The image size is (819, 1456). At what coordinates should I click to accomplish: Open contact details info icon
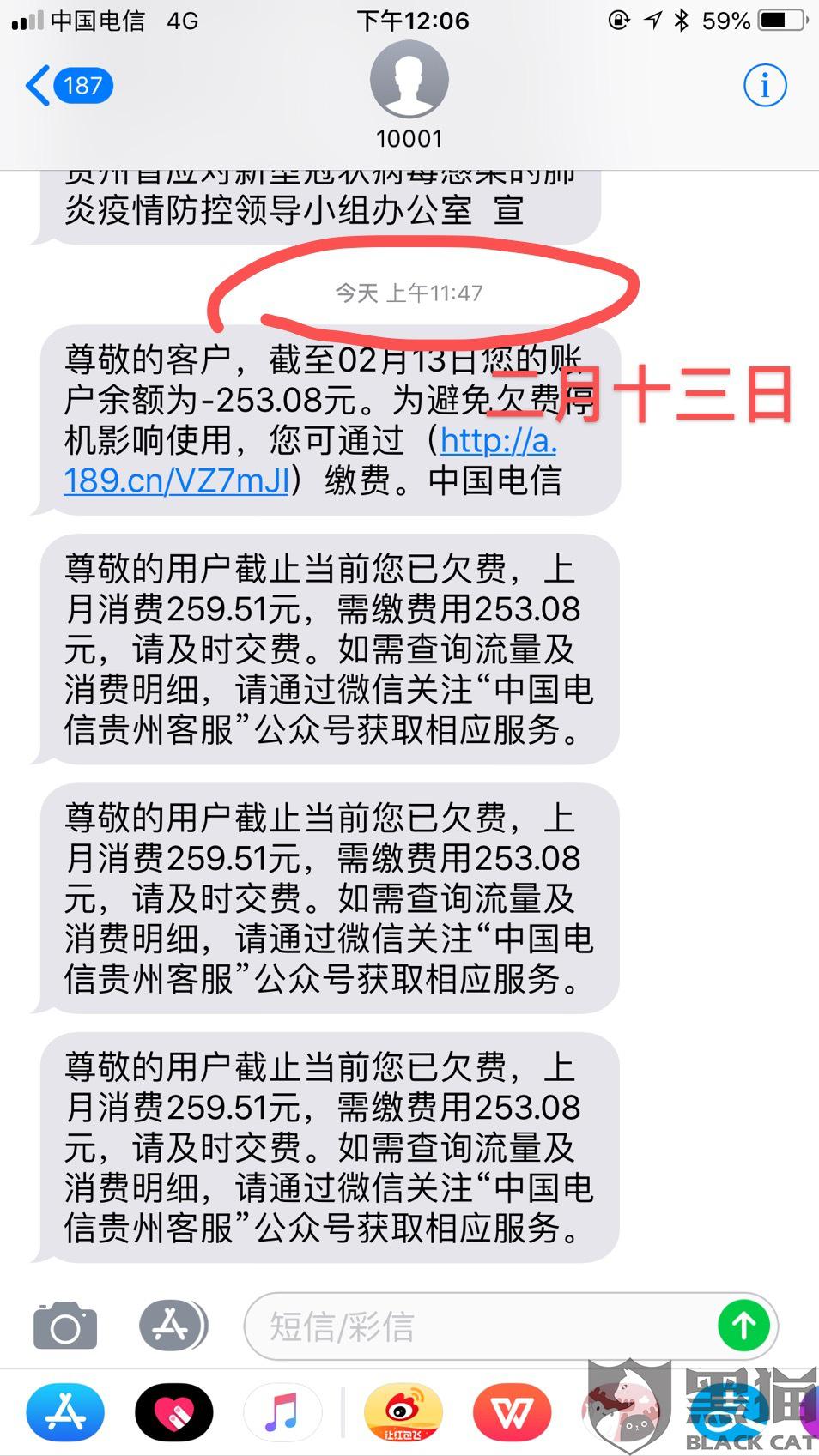coord(764,85)
